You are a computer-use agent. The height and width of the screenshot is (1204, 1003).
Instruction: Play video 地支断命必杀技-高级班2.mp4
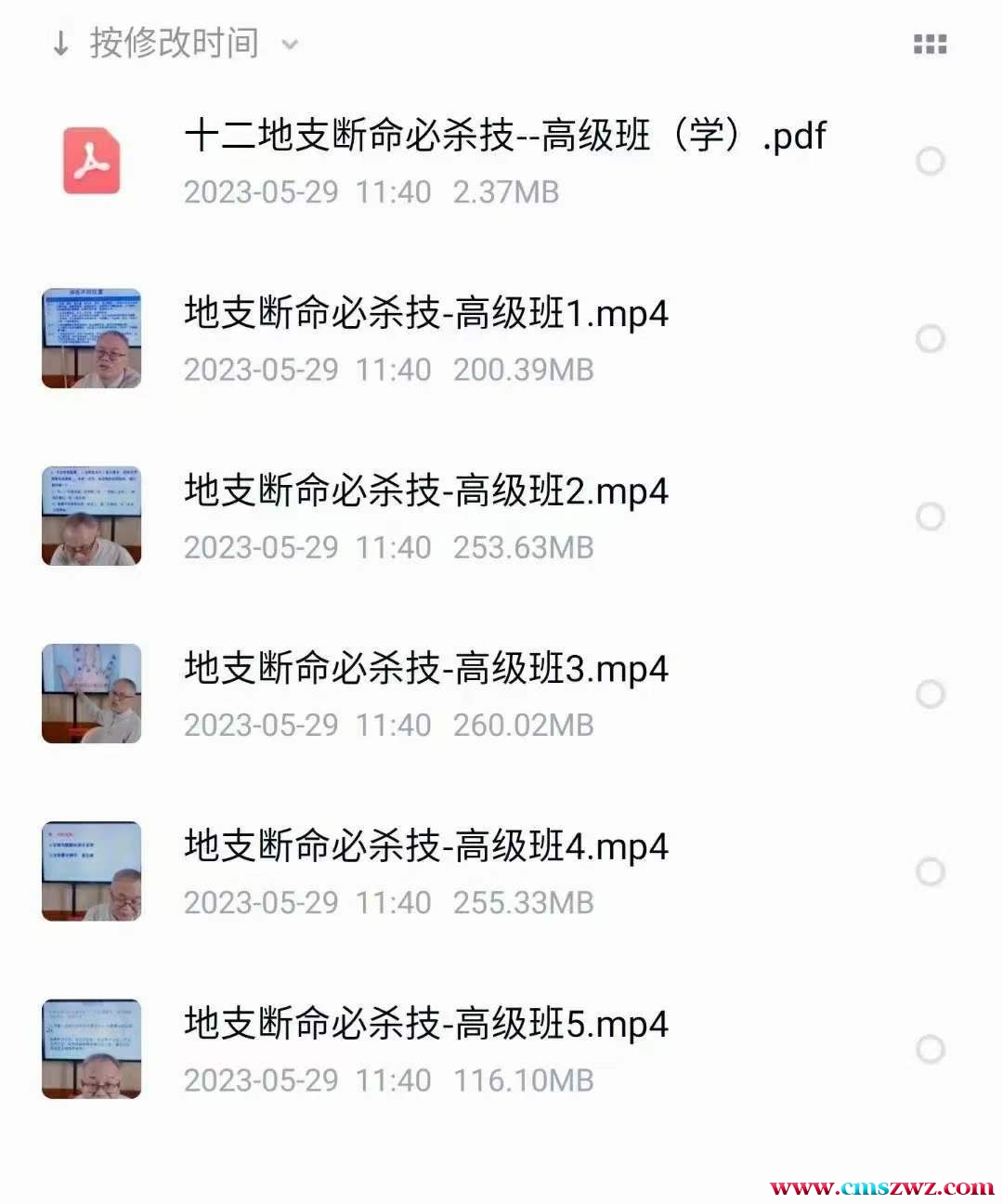(x=426, y=491)
